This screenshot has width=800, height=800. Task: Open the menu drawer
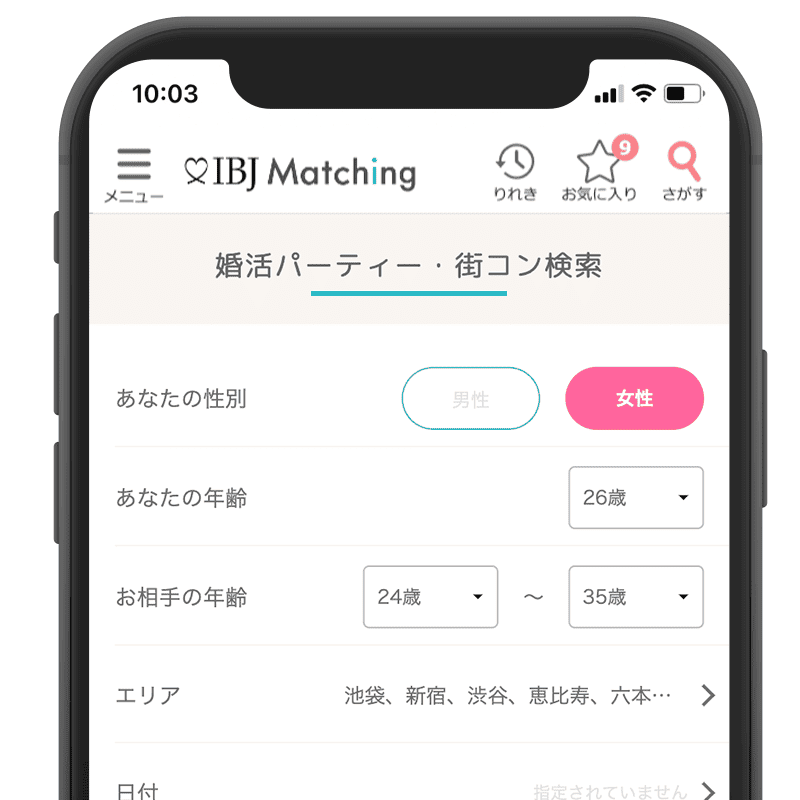coord(133,173)
